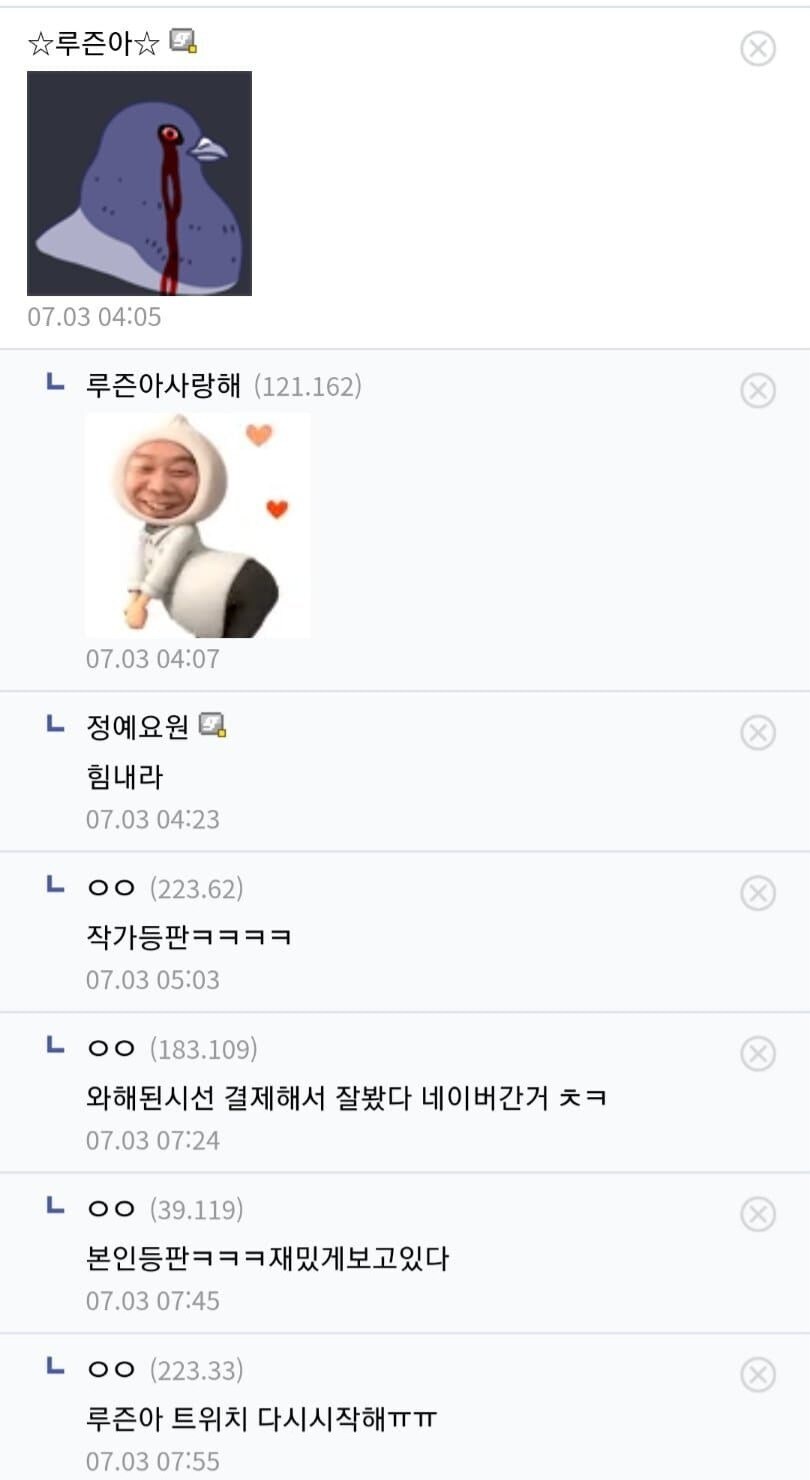Click the reply arrow beside ㅇㅇ (183.109)
The image size is (810, 1480).
coord(56,1049)
